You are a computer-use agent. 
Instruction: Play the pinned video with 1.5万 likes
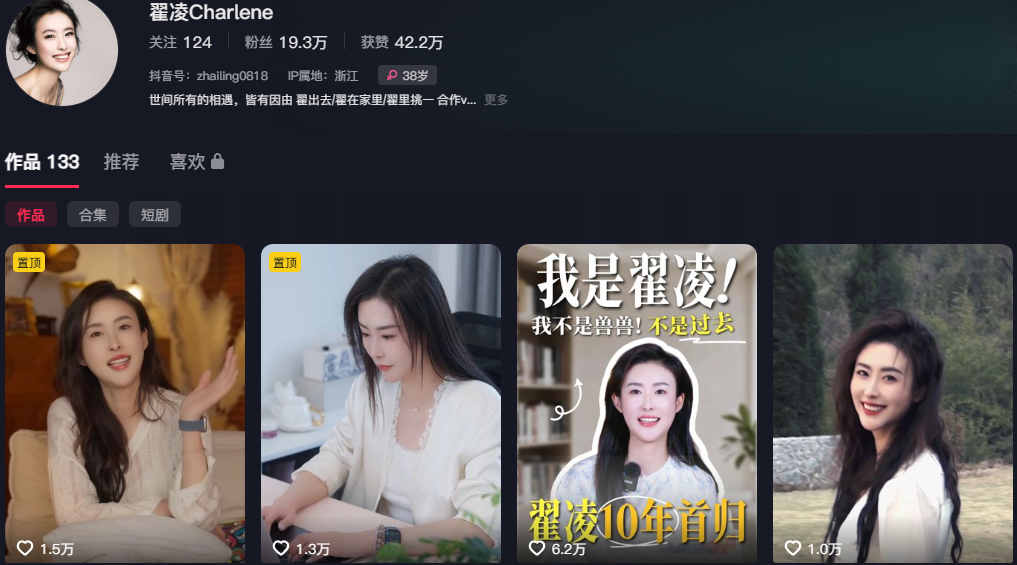(125, 400)
